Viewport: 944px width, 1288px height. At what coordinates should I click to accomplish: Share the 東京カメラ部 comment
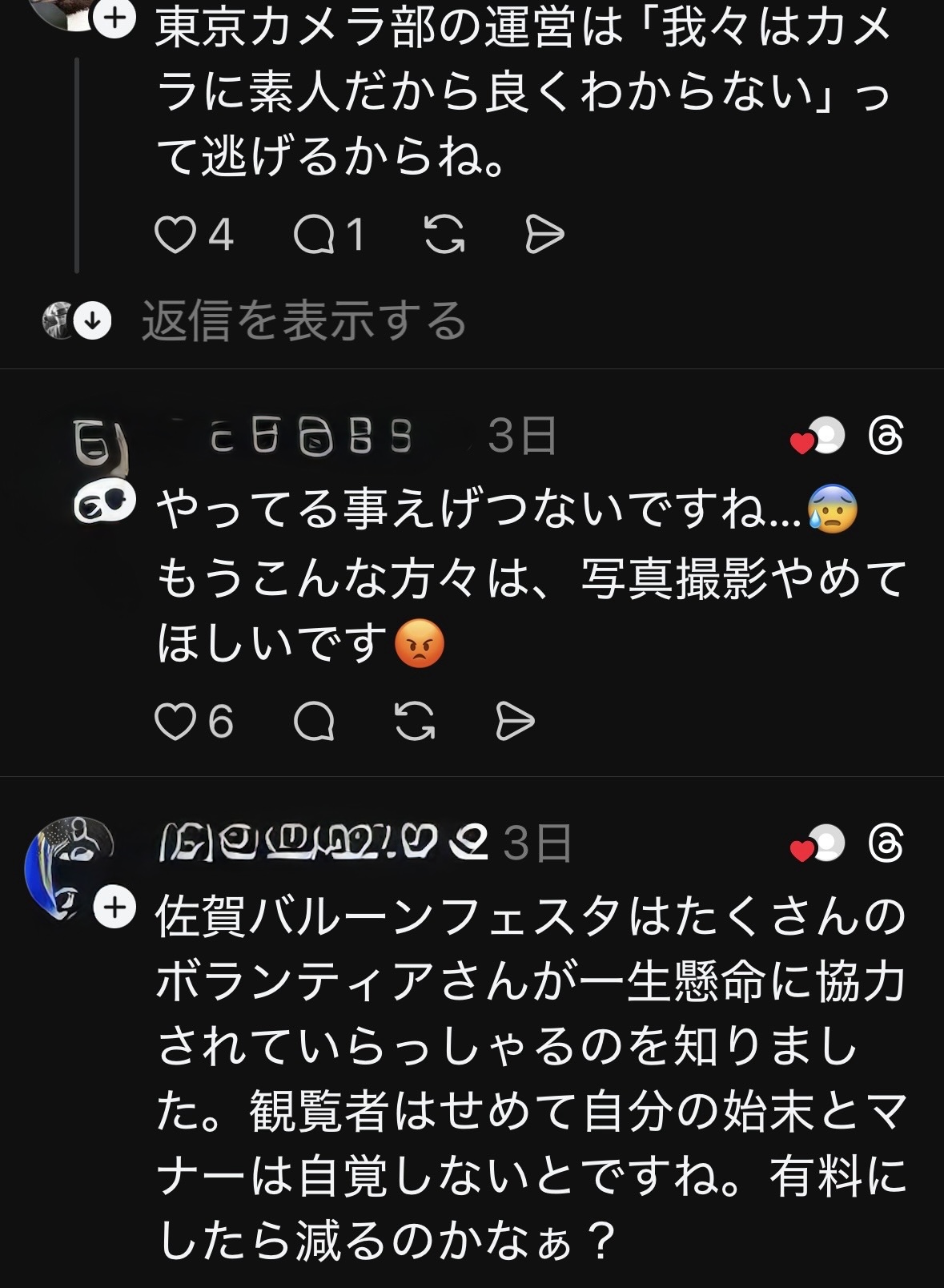click(x=544, y=235)
